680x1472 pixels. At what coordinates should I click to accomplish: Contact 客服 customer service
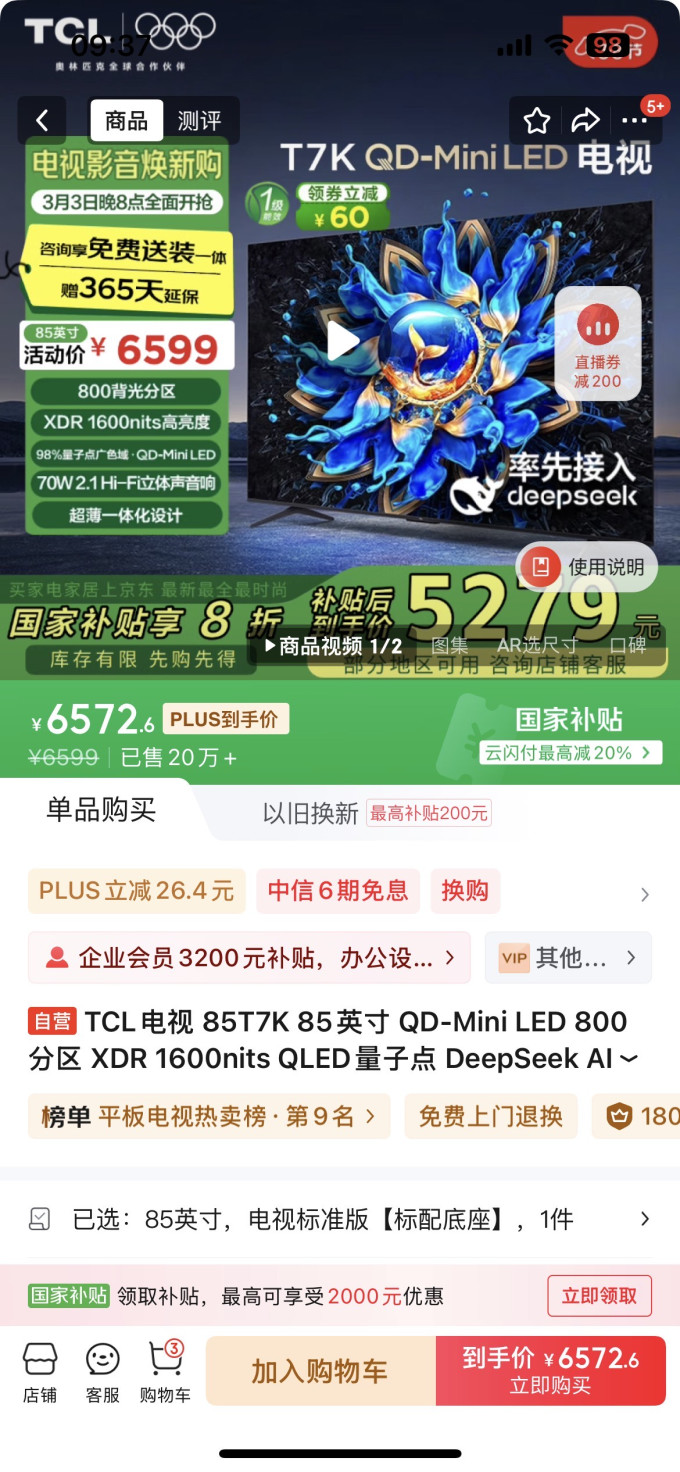(x=102, y=1373)
